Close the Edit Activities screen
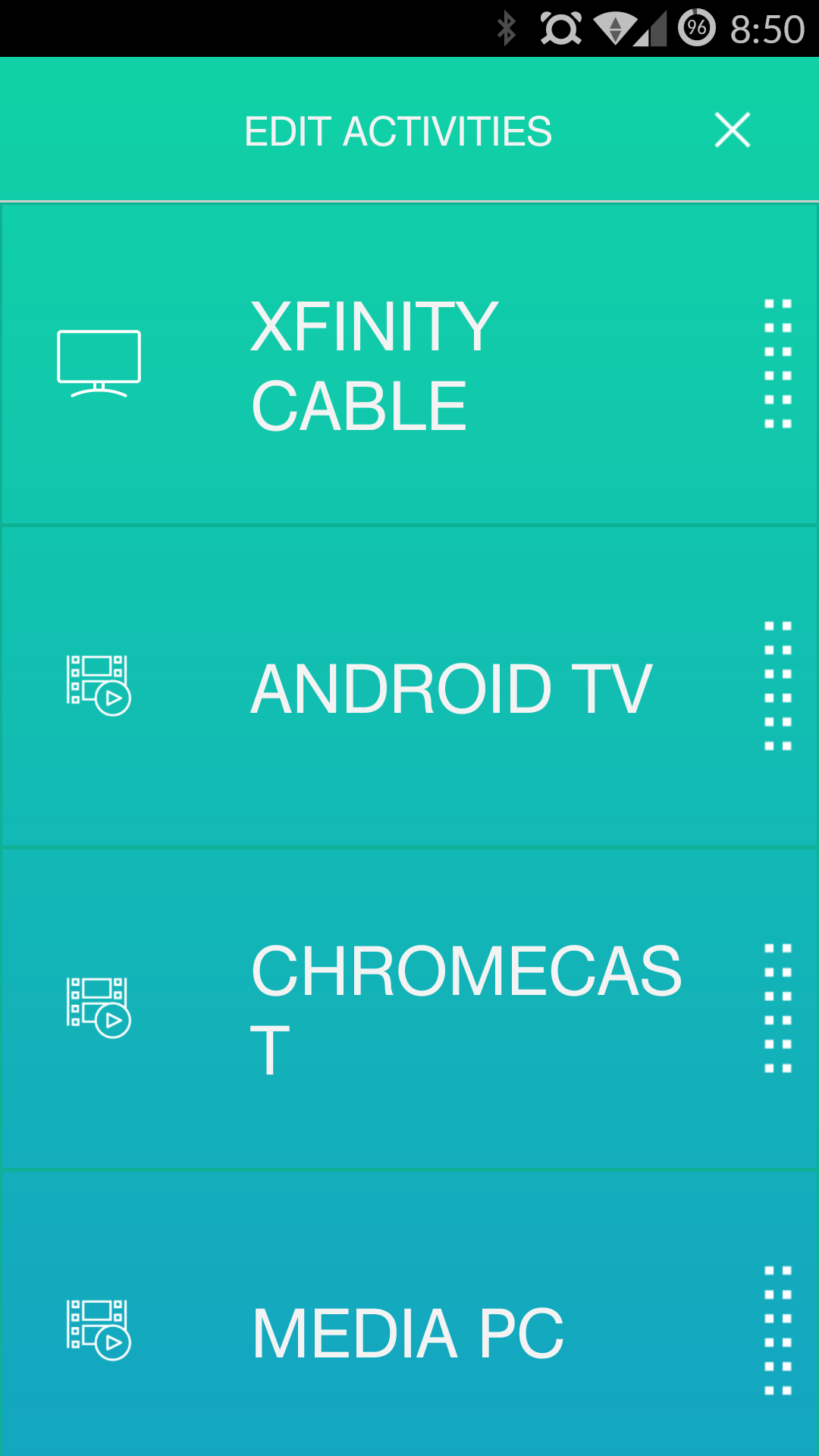The image size is (819, 1456). [732, 130]
